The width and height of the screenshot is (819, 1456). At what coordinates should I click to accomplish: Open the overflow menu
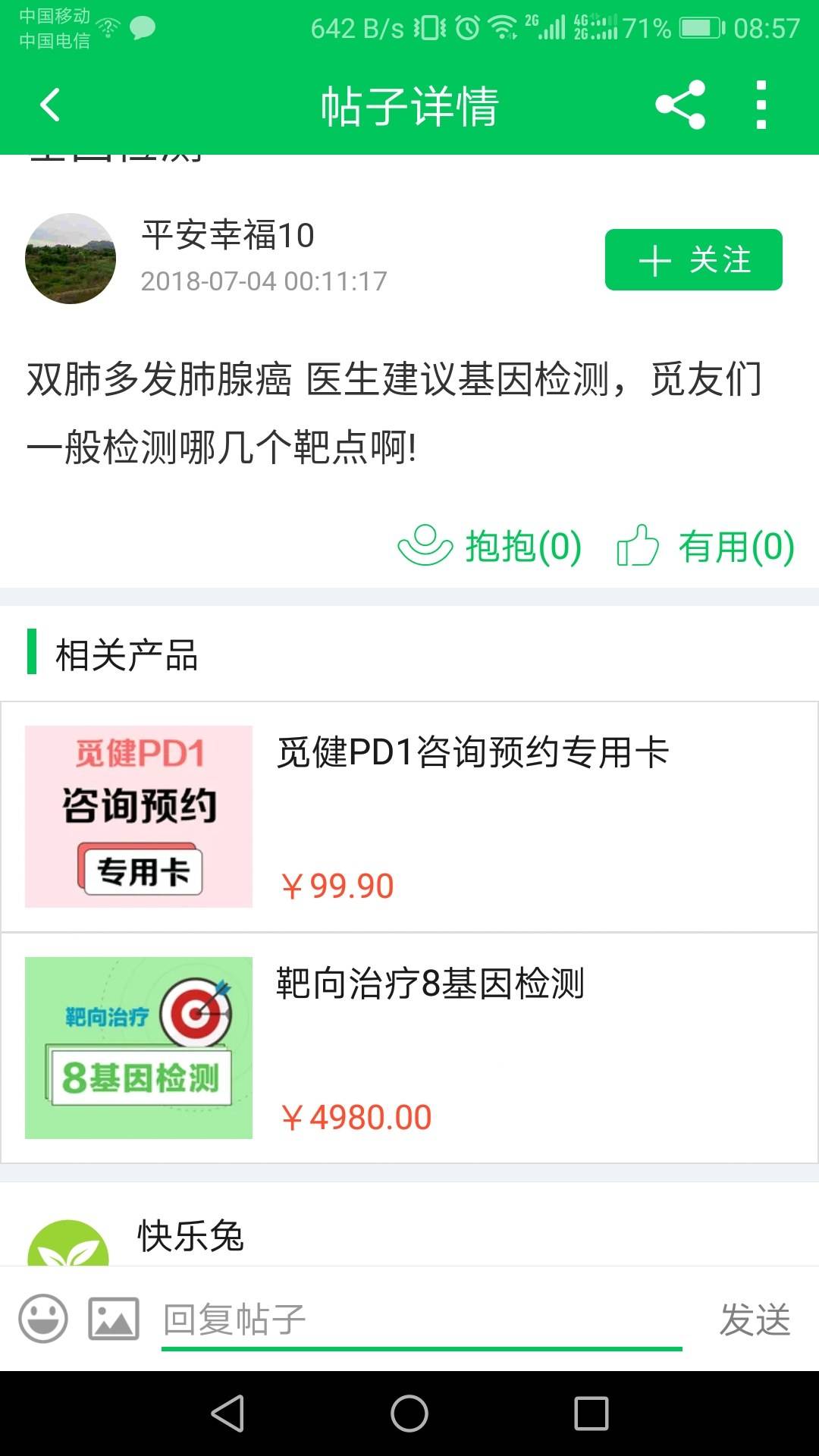pos(761,105)
